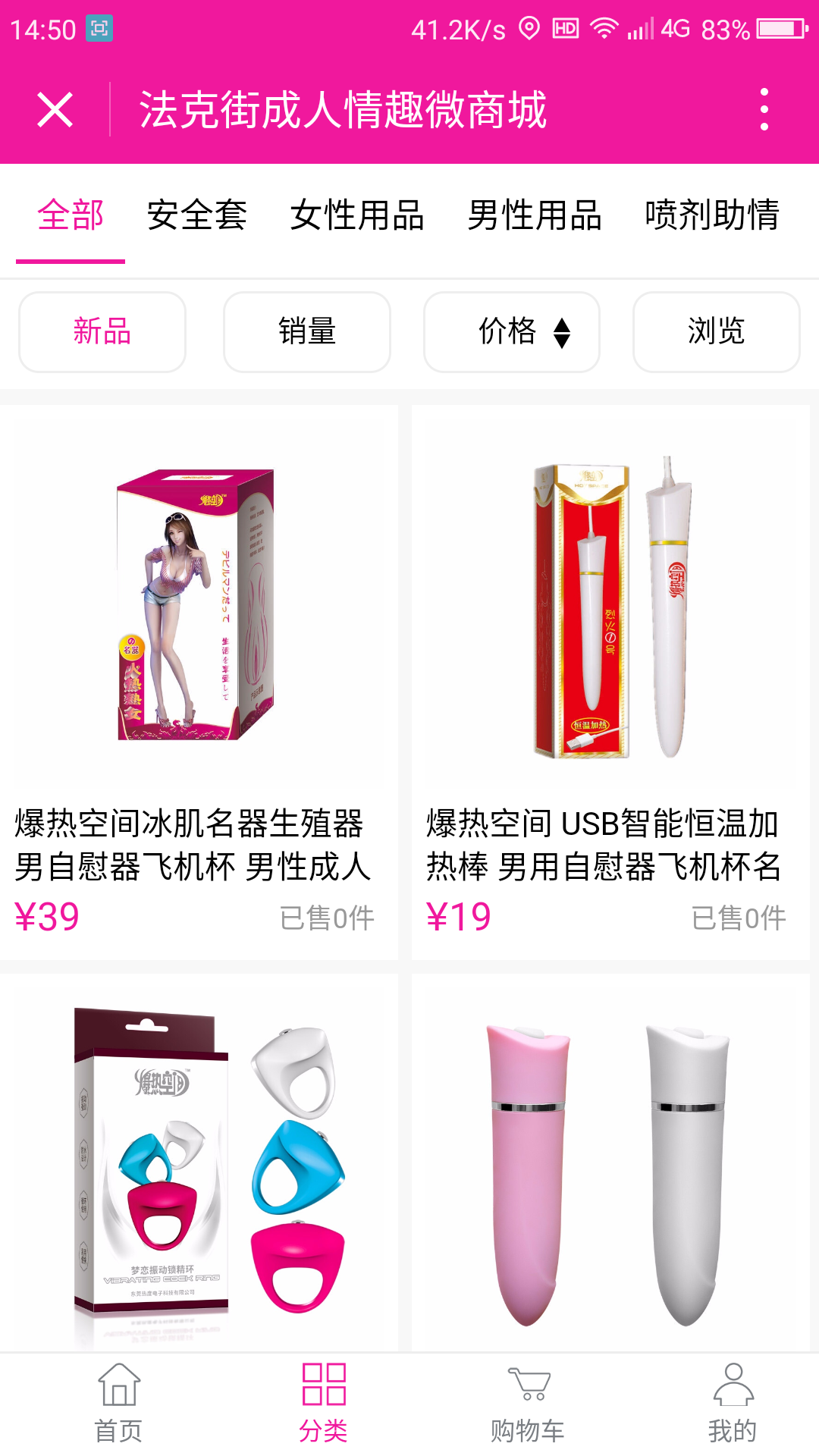Sort products by 浏览
The height and width of the screenshot is (1456, 819).
pyautogui.click(x=717, y=332)
